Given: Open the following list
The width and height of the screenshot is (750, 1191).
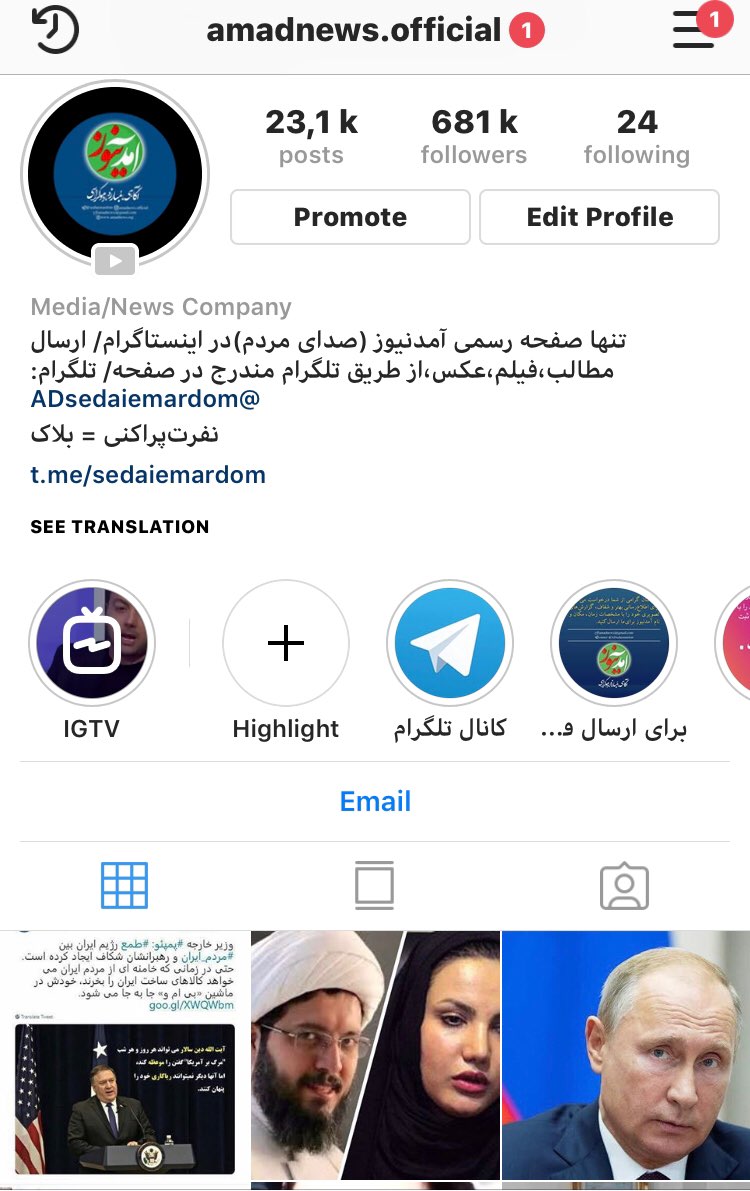Looking at the screenshot, I should 637,137.
